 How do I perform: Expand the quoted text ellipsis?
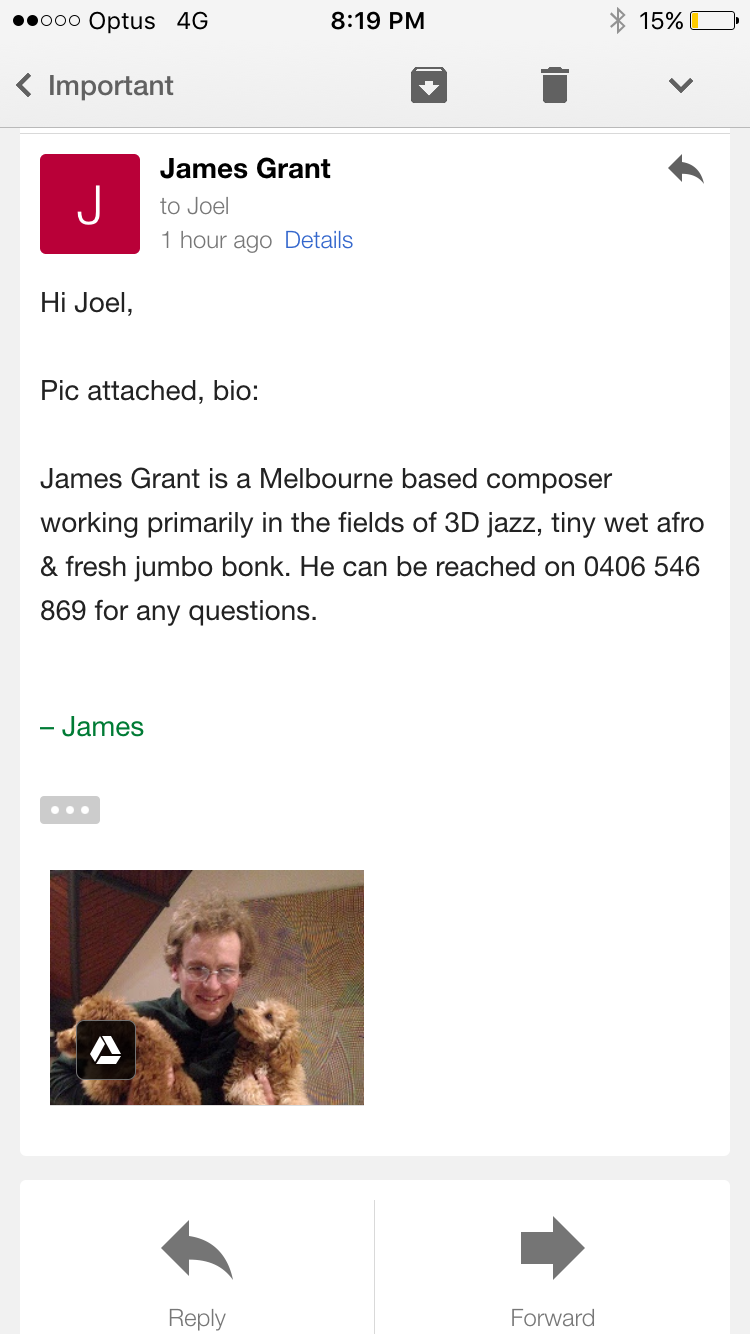(70, 810)
